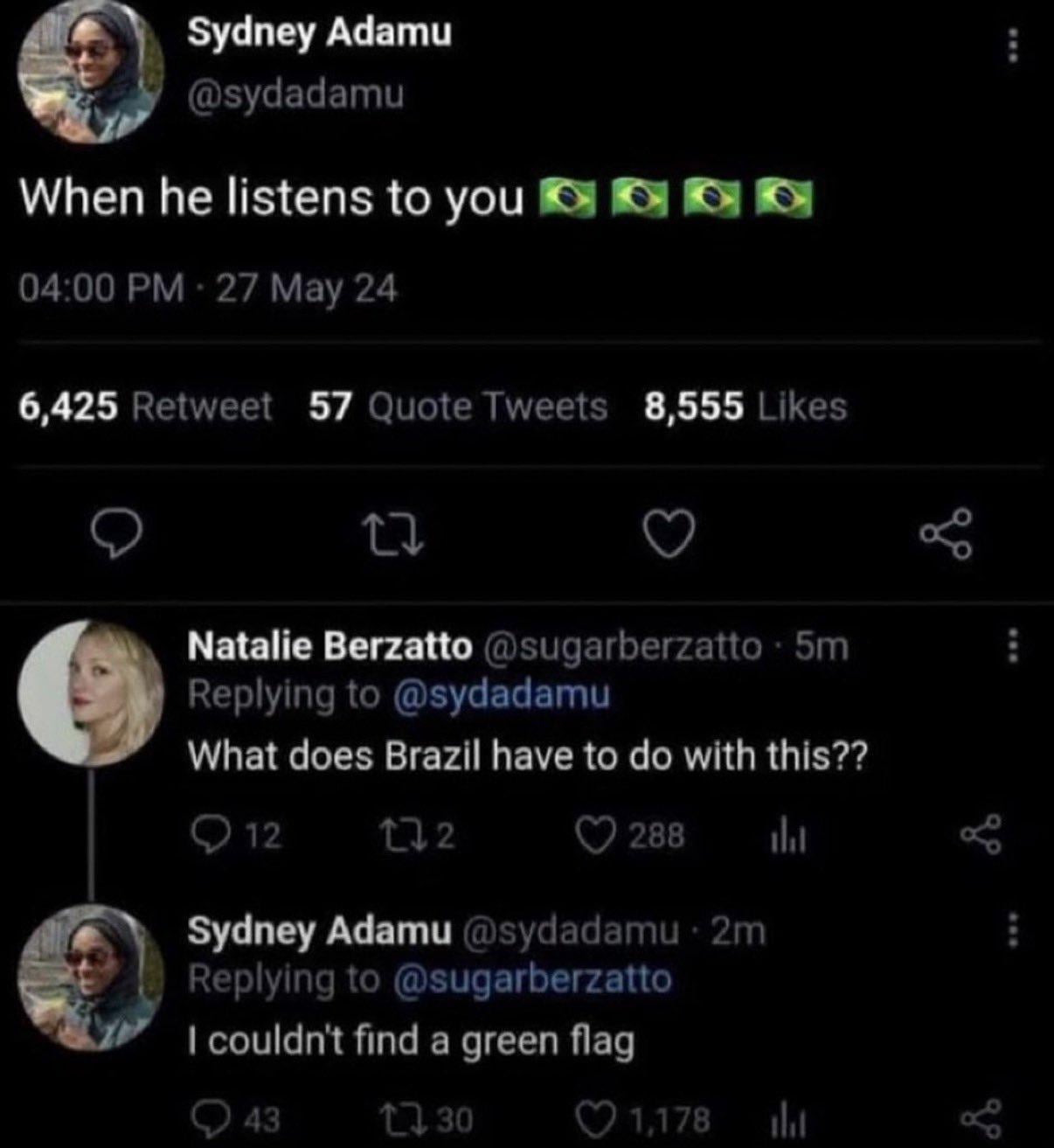
Task: View the 57 Quote Tweets
Action: 457,407
